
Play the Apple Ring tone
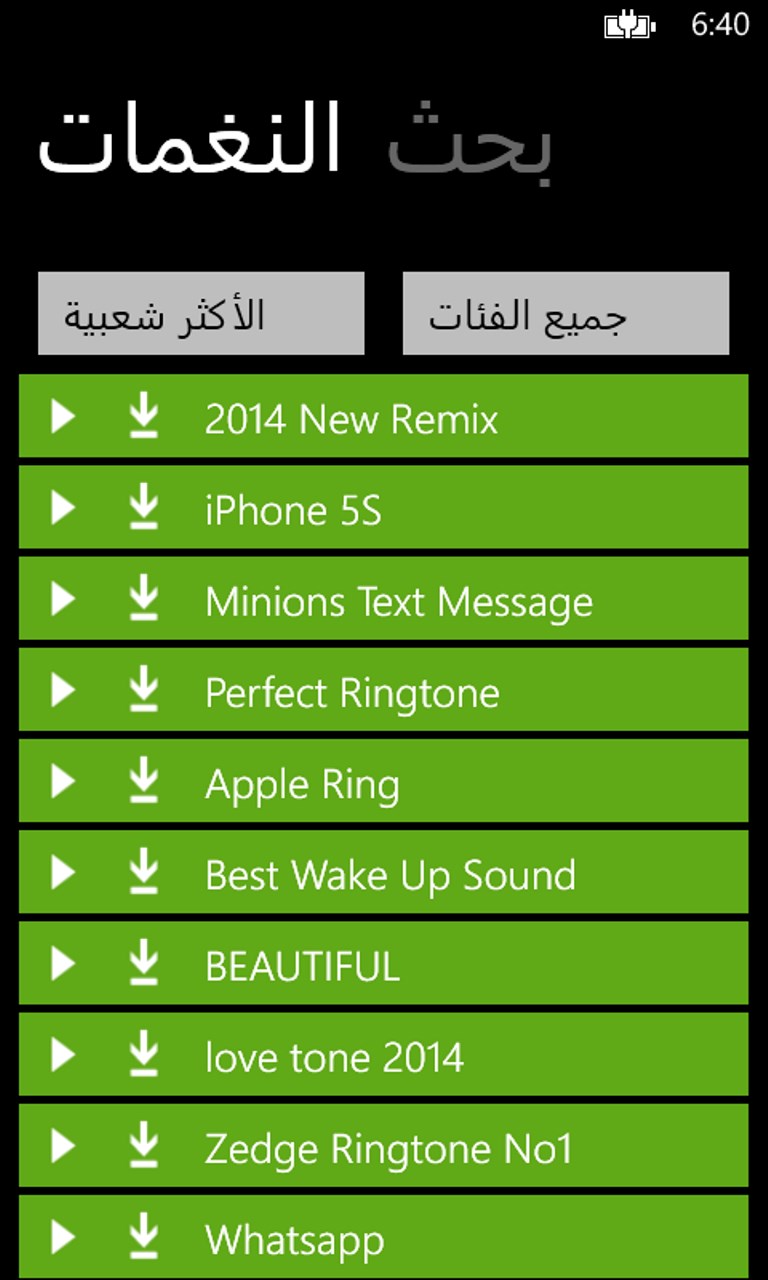[63, 781]
